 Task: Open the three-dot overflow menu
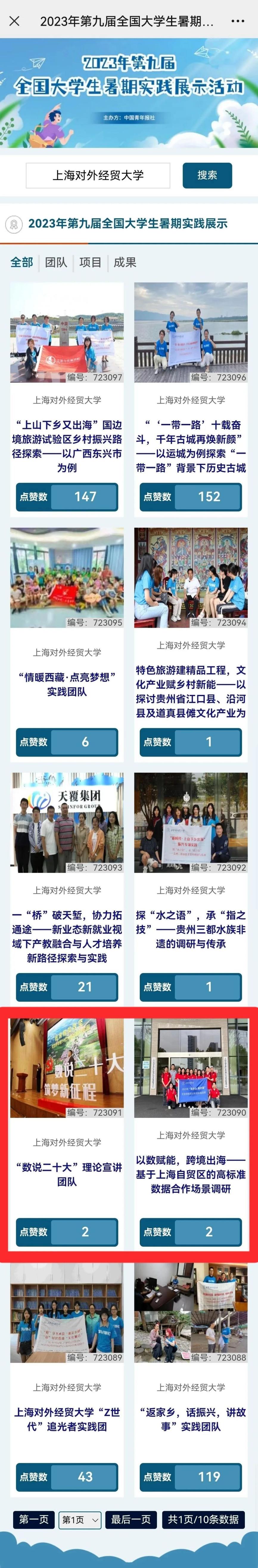(x=237, y=21)
